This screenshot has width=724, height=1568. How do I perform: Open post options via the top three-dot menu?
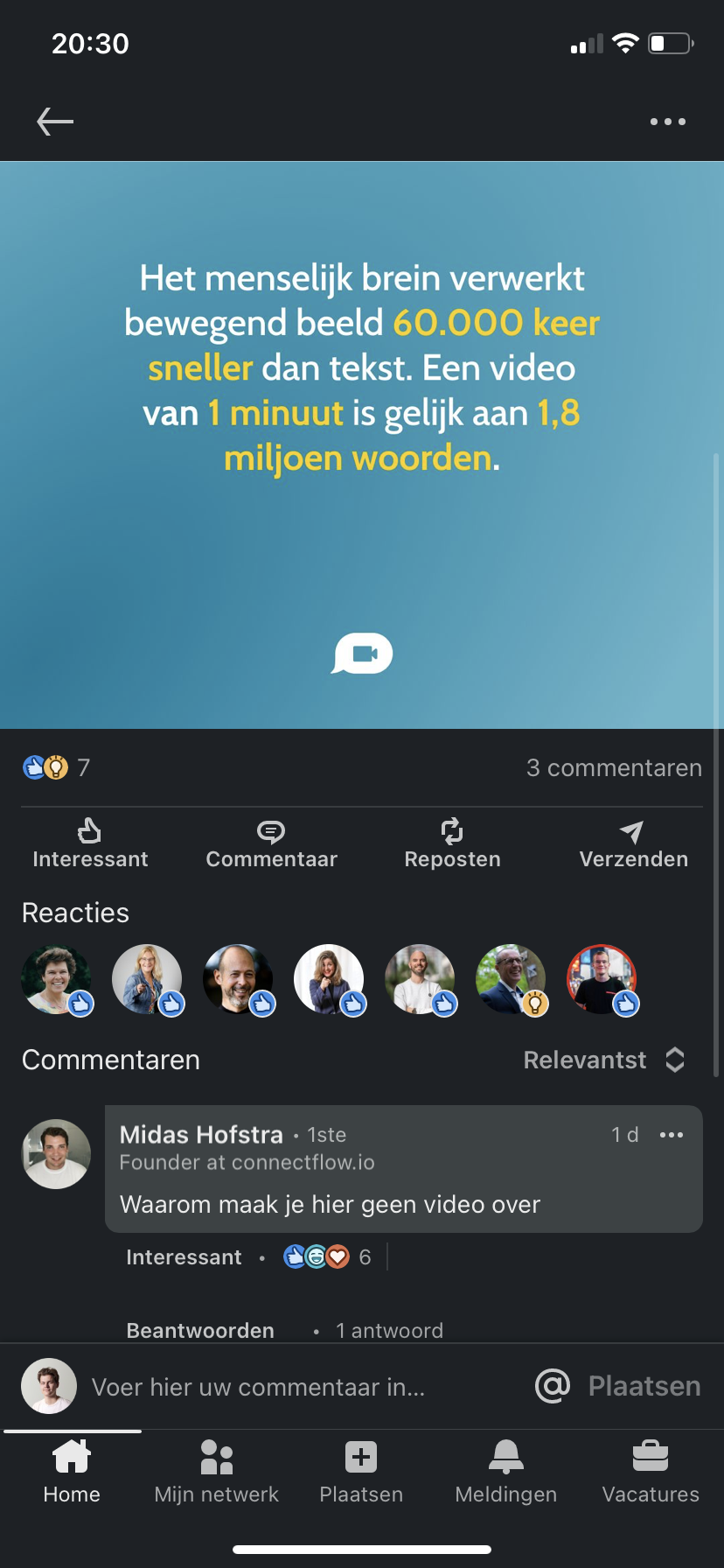(668, 121)
